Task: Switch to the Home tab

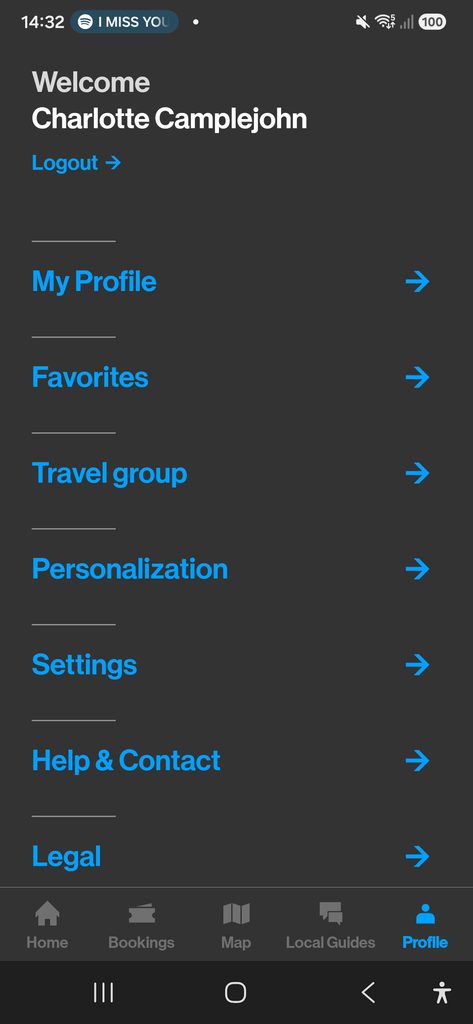Action: 47,925
